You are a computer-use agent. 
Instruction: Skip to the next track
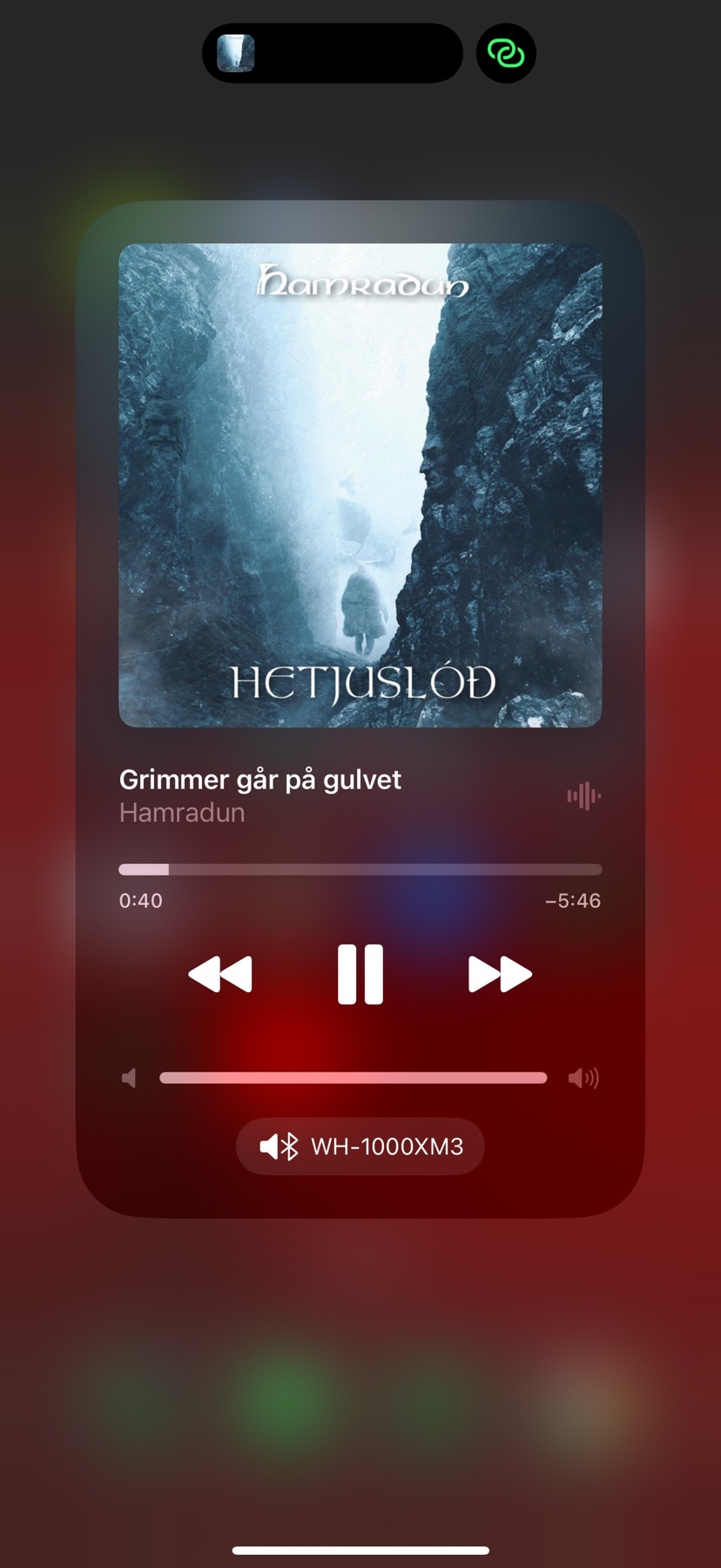pyautogui.click(x=500, y=974)
